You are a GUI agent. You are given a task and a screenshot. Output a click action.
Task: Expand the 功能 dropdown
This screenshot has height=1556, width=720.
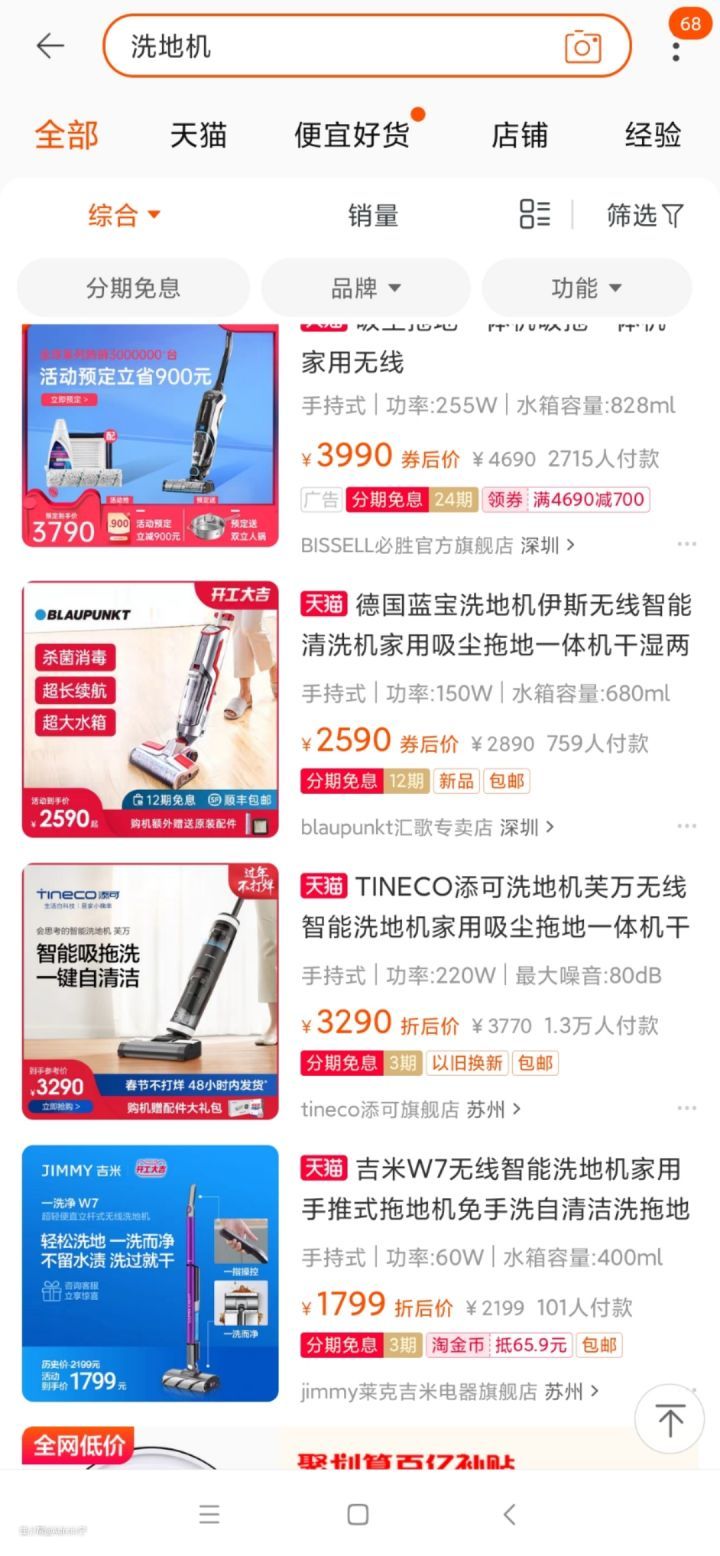point(586,288)
